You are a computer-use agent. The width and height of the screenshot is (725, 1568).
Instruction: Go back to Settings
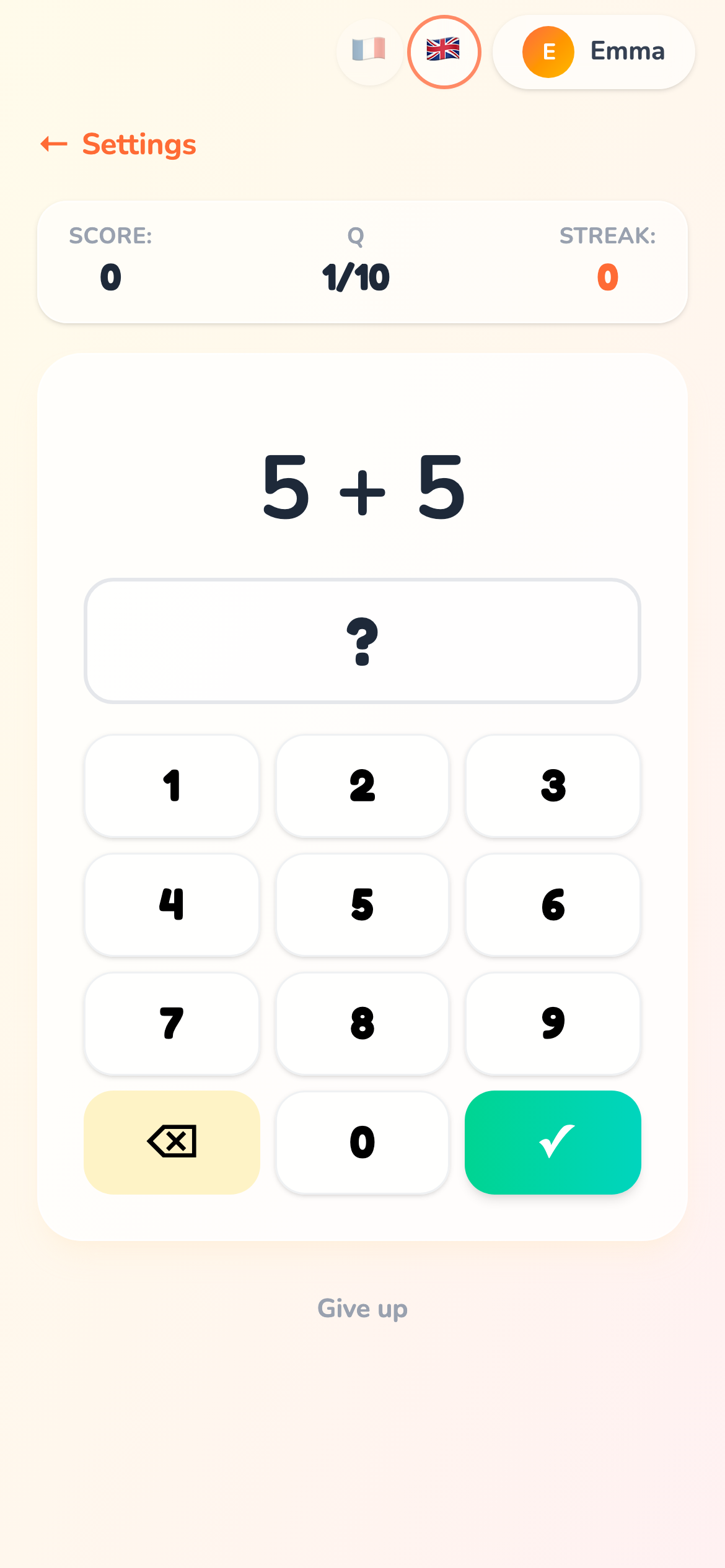[118, 144]
